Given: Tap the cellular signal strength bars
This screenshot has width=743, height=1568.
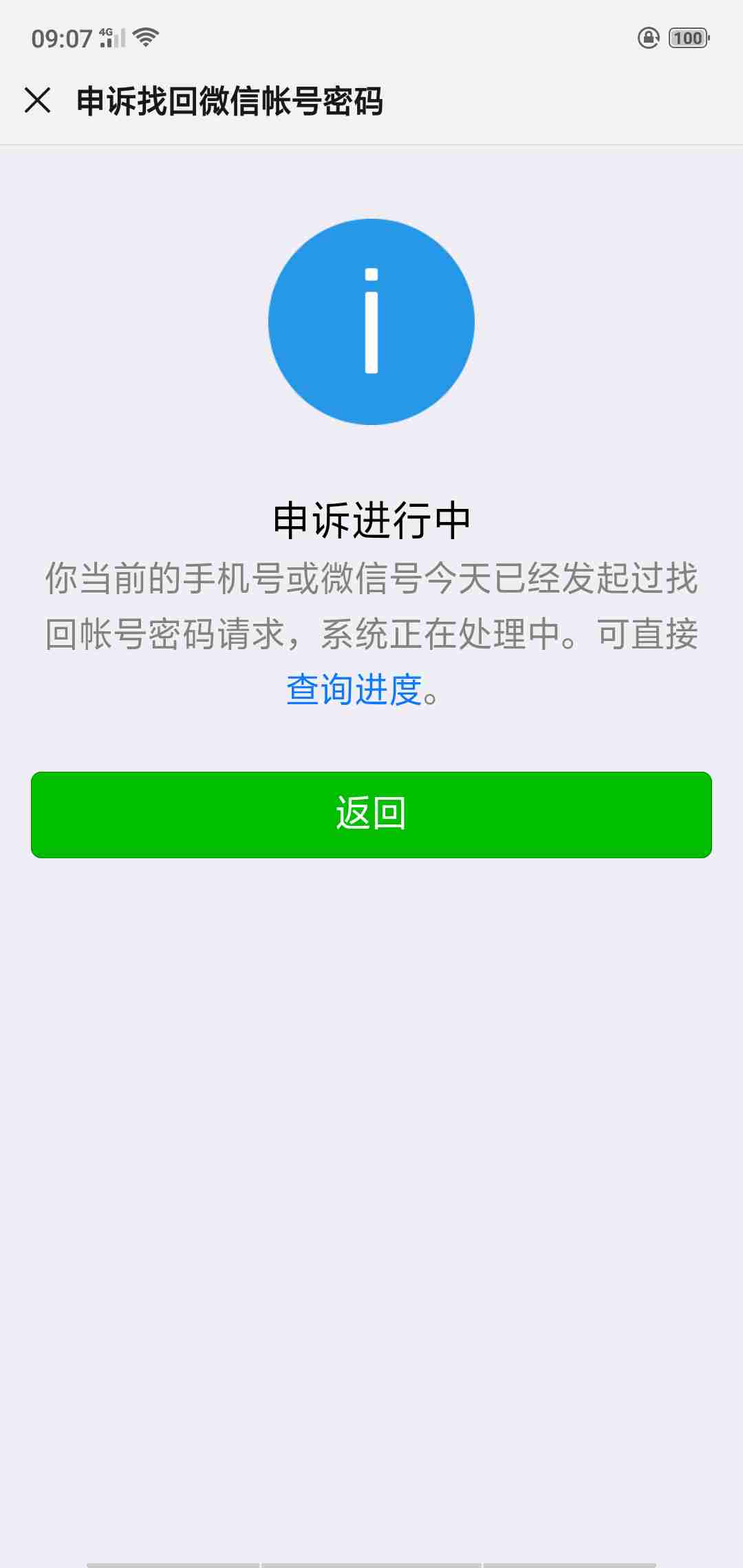Looking at the screenshot, I should [116, 40].
